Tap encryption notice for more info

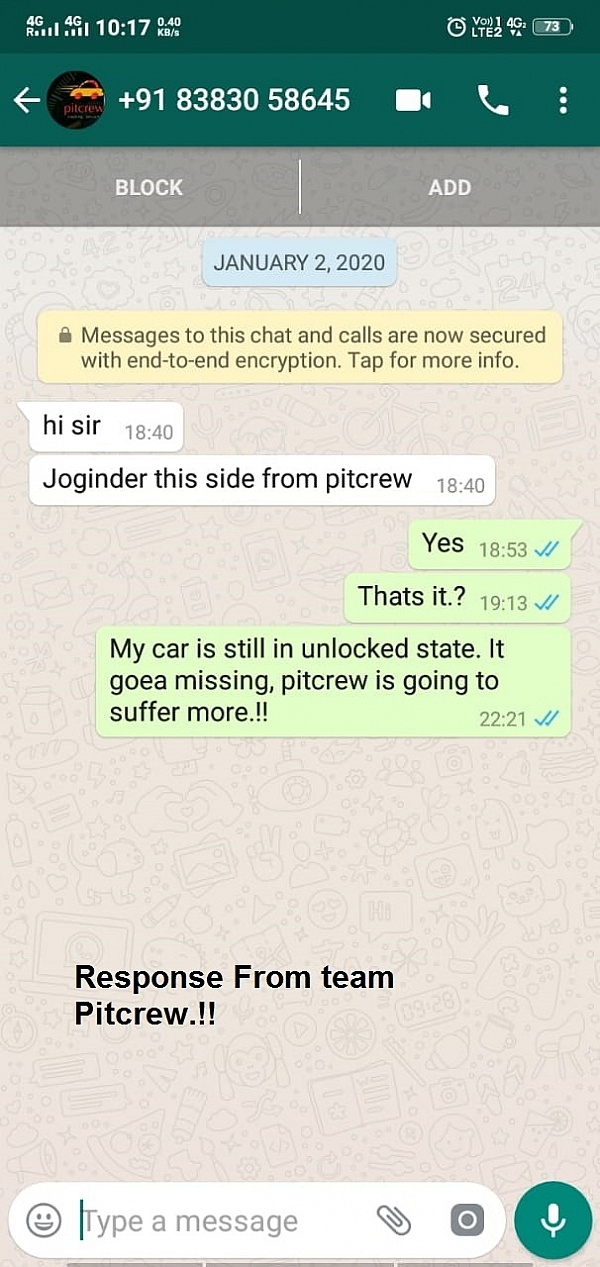tap(300, 347)
